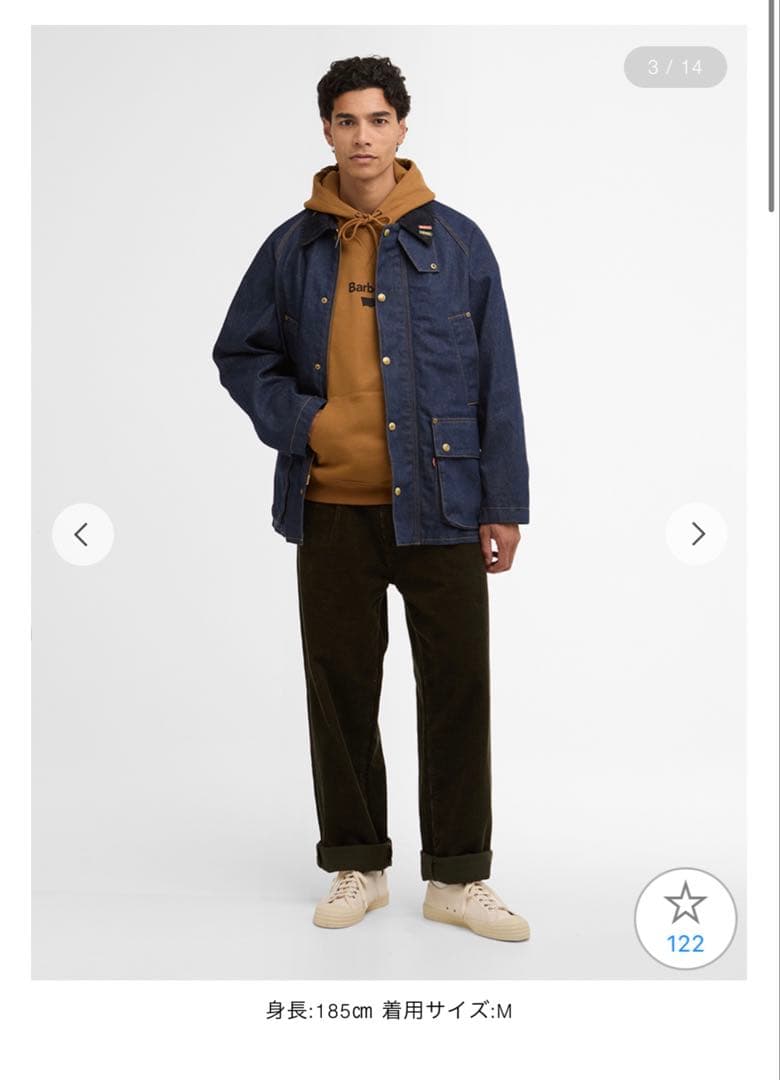Tap the white carousel navigation circle on the right
780x1080 pixels.
(698, 533)
